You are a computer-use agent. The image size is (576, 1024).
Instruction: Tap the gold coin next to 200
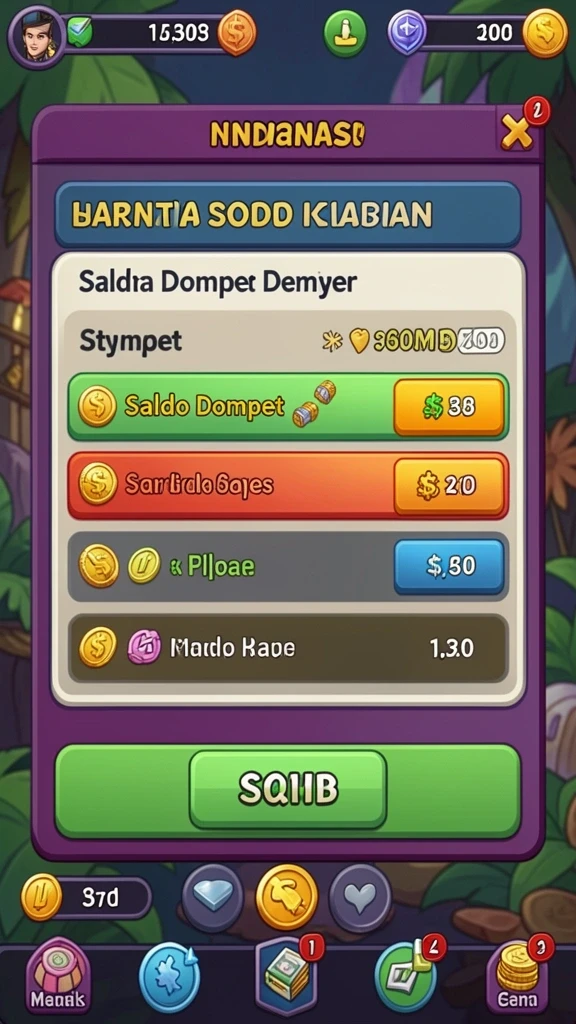point(545,33)
